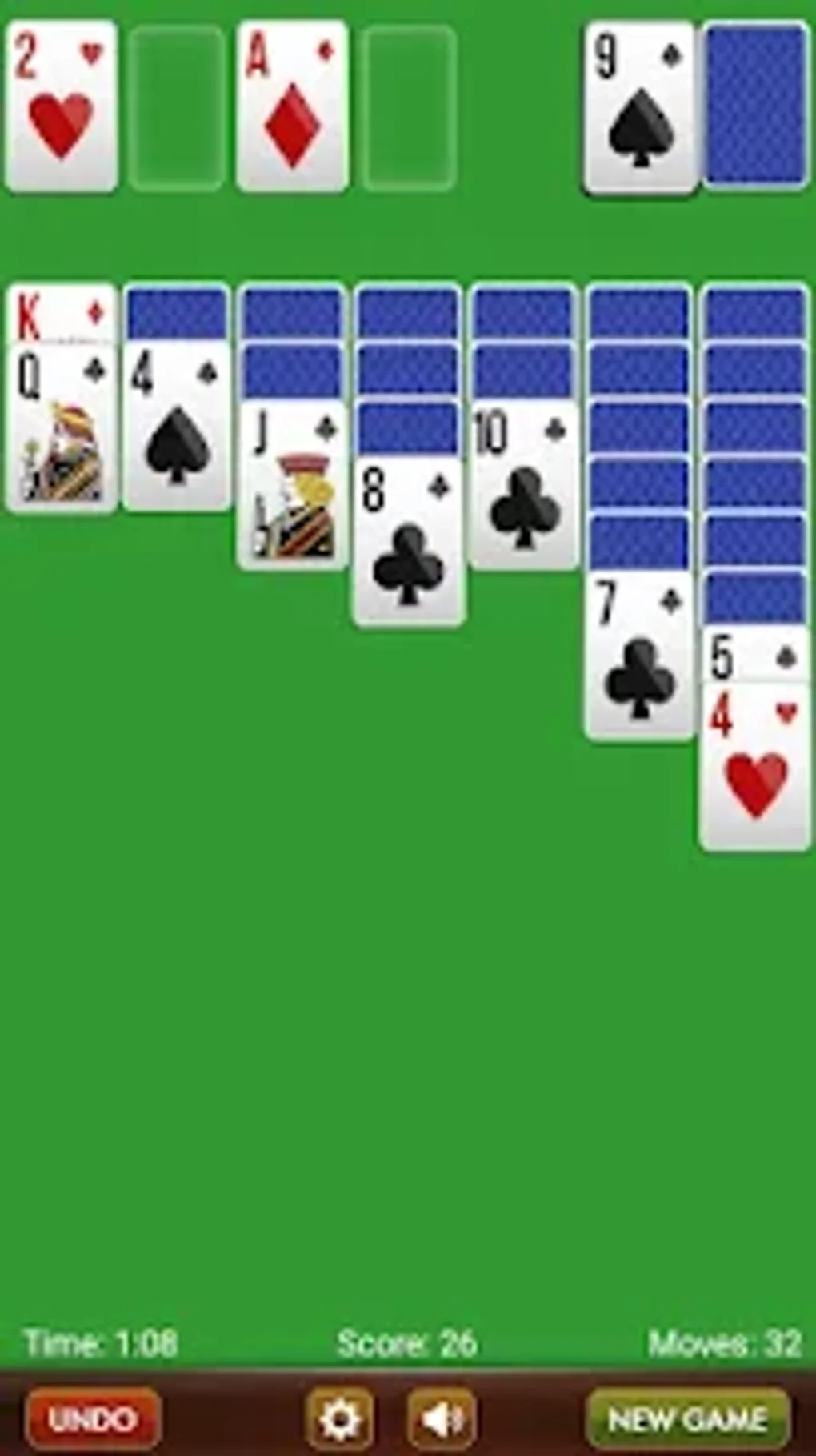Select the 7 of clubs card
The height and width of the screenshot is (1456, 816).
639,655
